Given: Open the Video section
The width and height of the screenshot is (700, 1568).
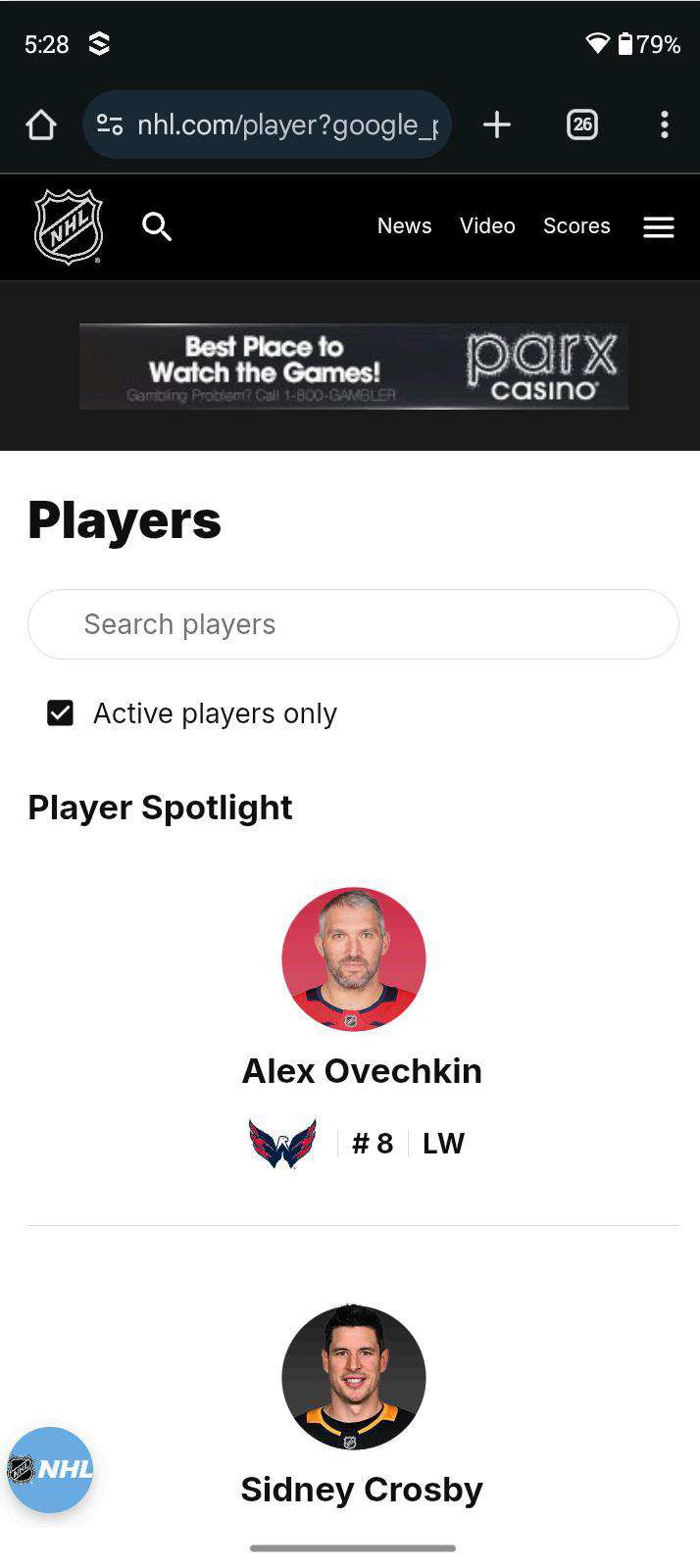Looking at the screenshot, I should (487, 226).
